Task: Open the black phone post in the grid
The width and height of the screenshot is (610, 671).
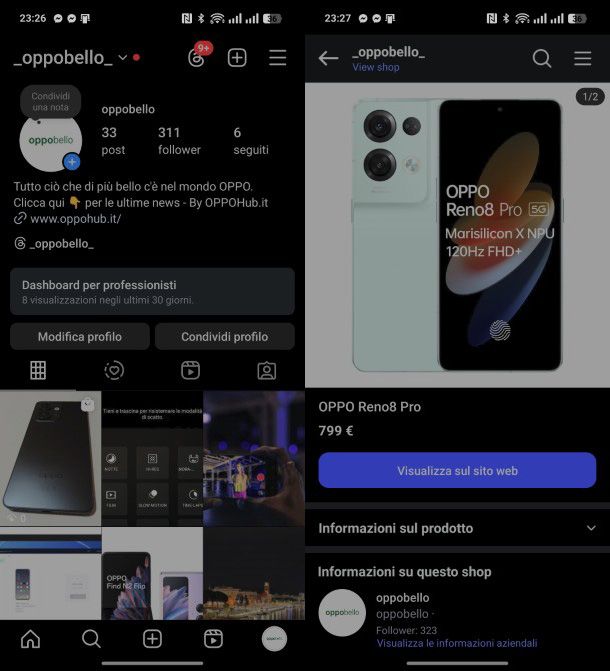Action: (50, 458)
